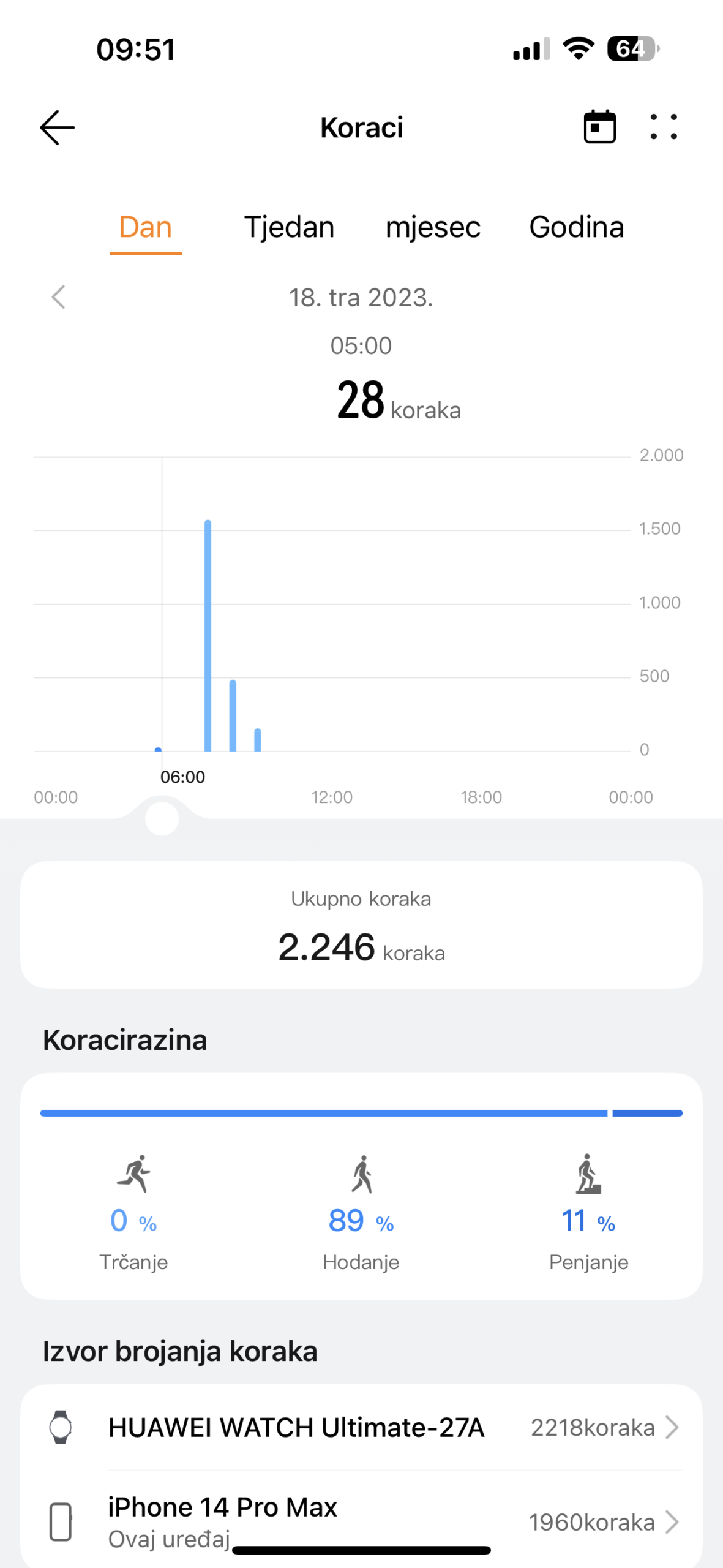Switch to the Godina tab
Screen dimensions: 723x1568
[x=576, y=227]
